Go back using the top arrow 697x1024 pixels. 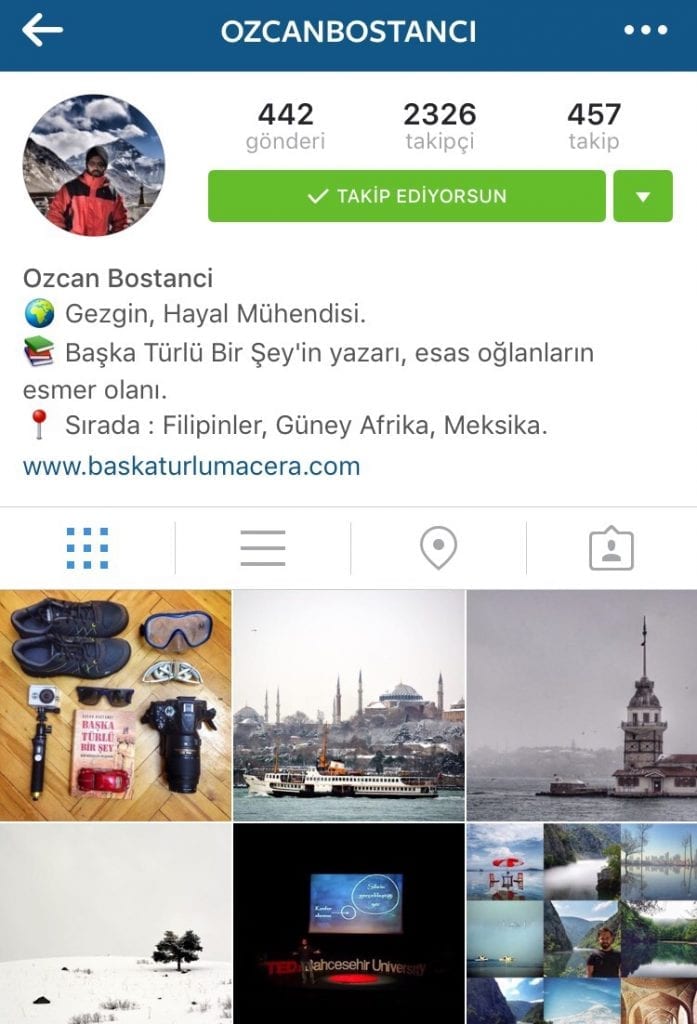tap(43, 31)
